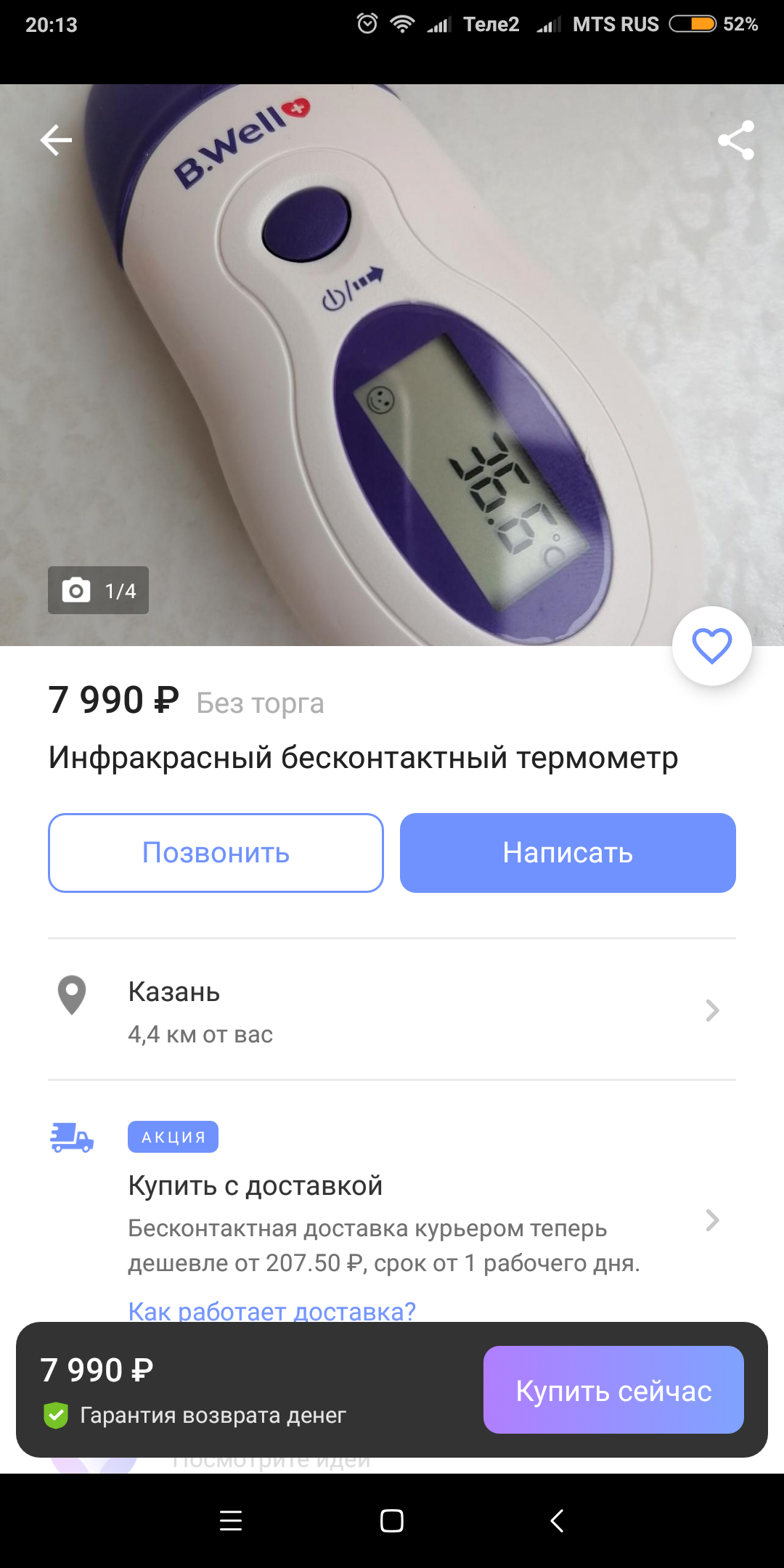This screenshot has height=1568, width=784.
Task: Tap Купить сейчас to buy now
Action: [x=613, y=1390]
